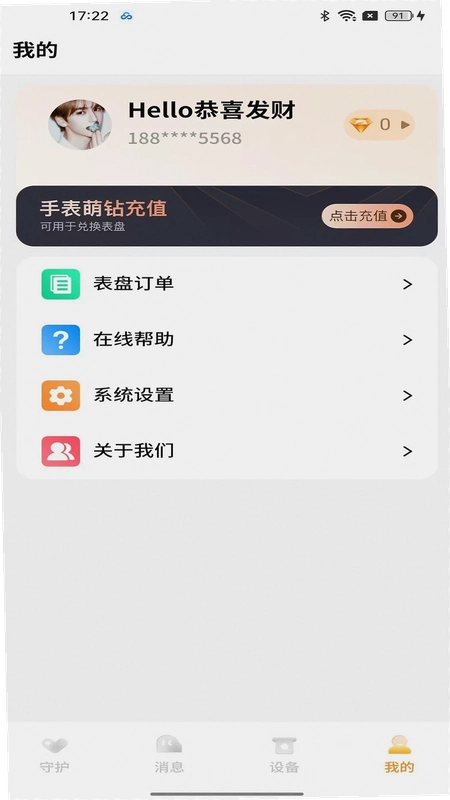The height and width of the screenshot is (800, 450).
Task: Open 表盘订单 watch face orders
Action: [x=227, y=284]
